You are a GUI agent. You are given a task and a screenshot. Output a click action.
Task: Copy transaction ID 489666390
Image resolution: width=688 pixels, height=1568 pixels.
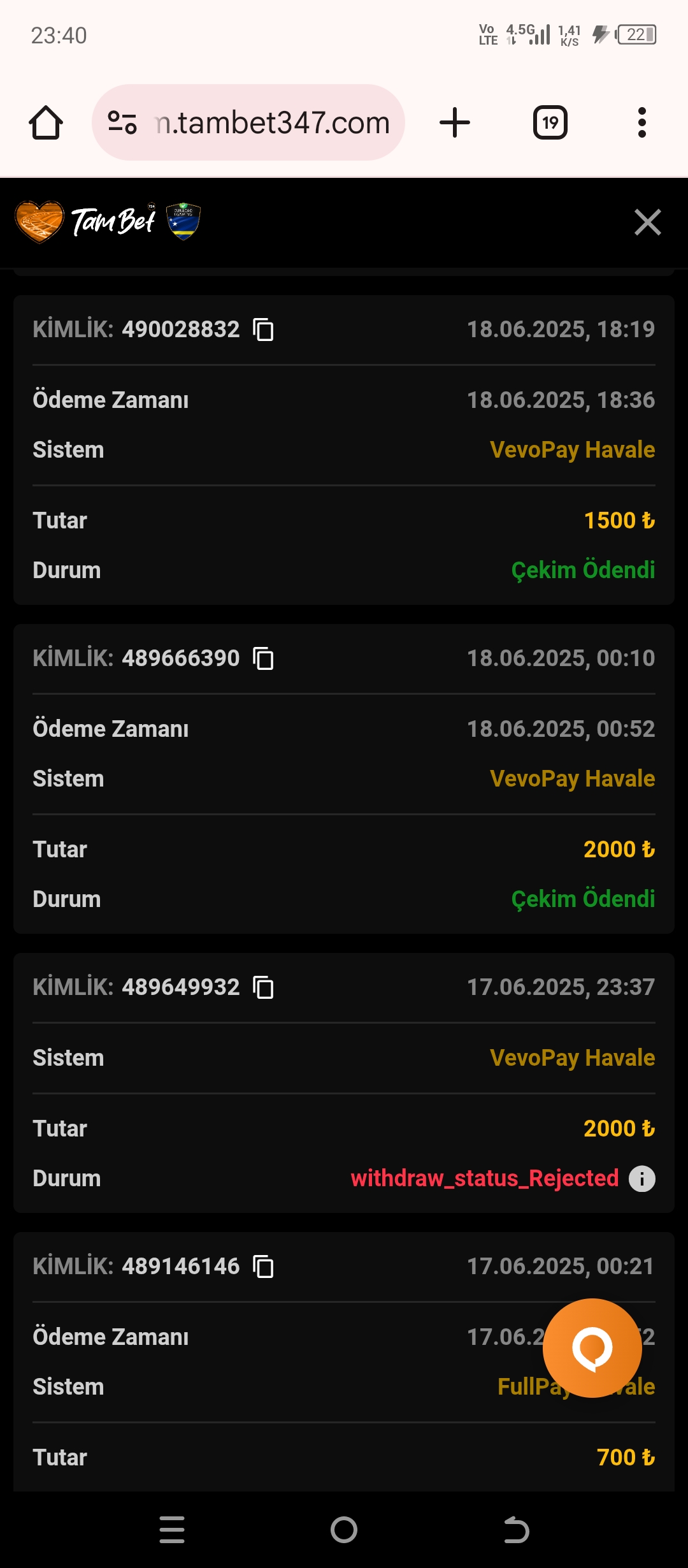pyautogui.click(x=264, y=659)
